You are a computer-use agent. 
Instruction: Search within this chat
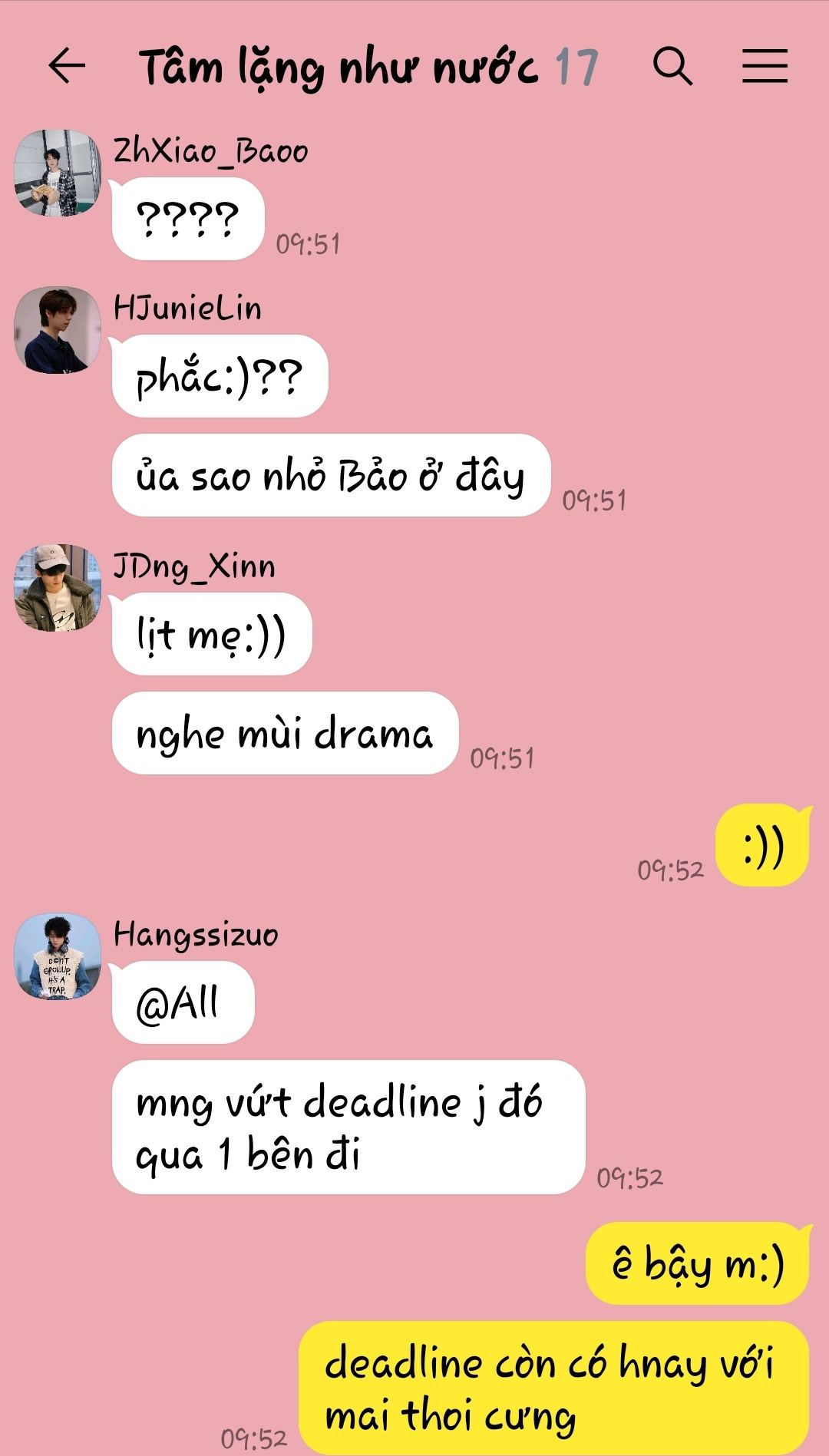(x=672, y=65)
